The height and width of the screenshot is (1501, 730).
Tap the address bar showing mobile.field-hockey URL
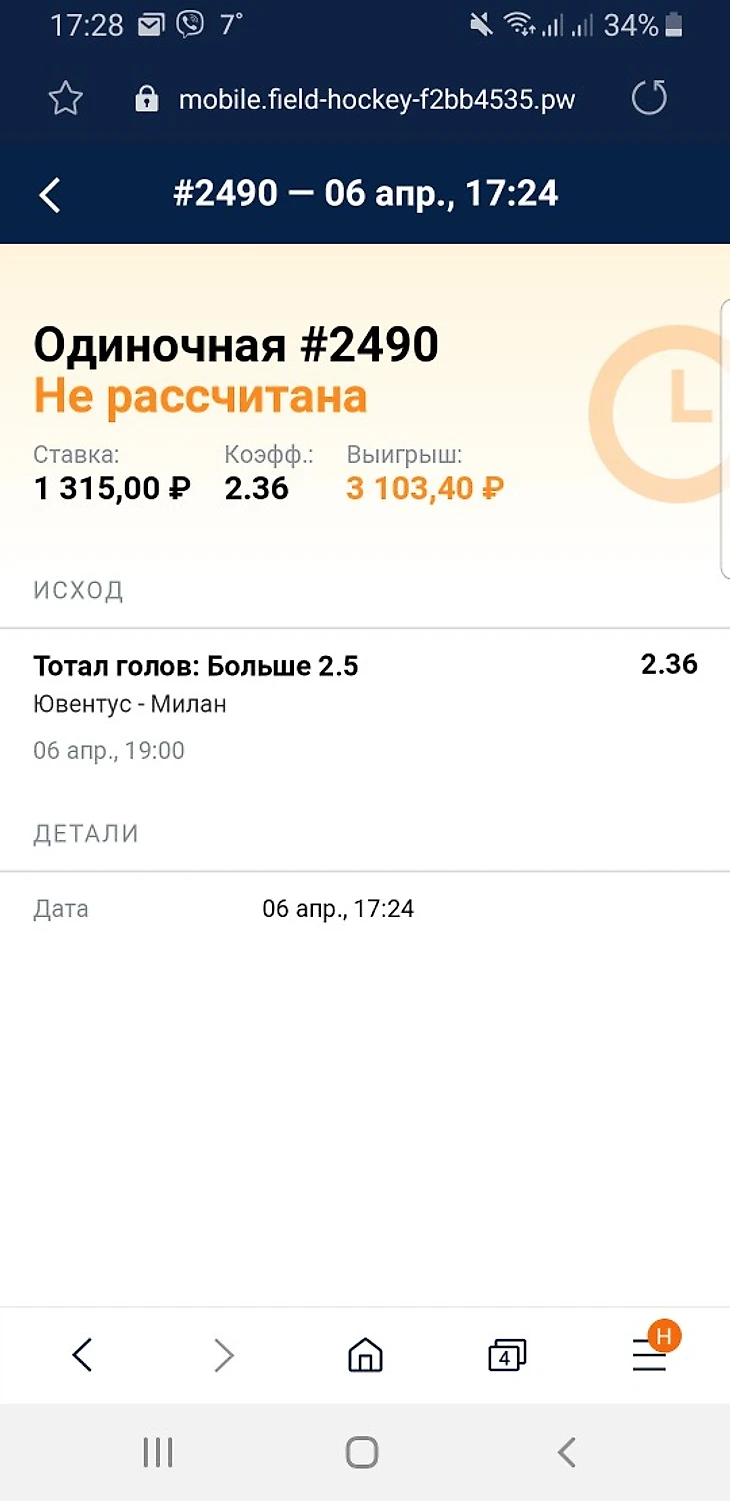click(x=375, y=99)
